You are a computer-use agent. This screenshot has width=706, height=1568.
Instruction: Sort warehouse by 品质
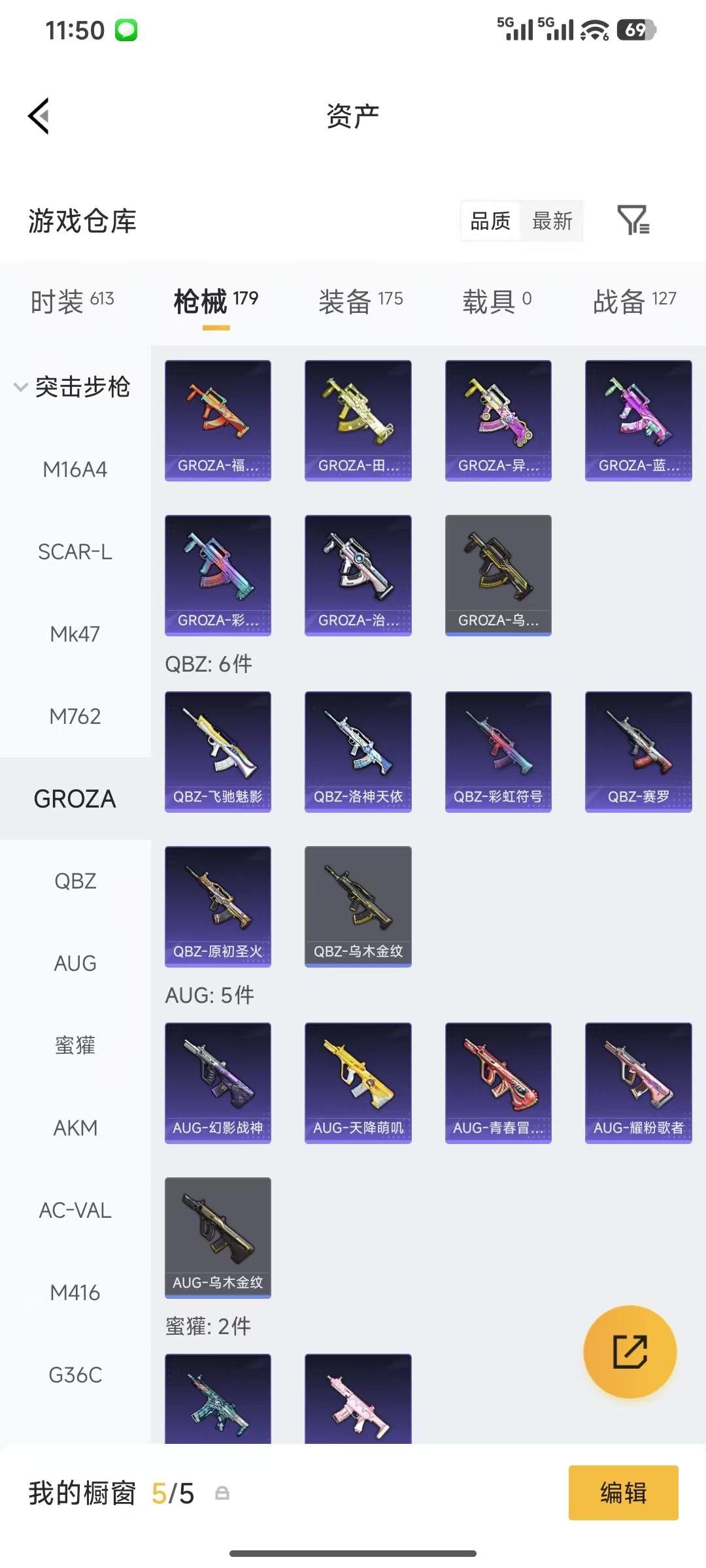point(490,221)
